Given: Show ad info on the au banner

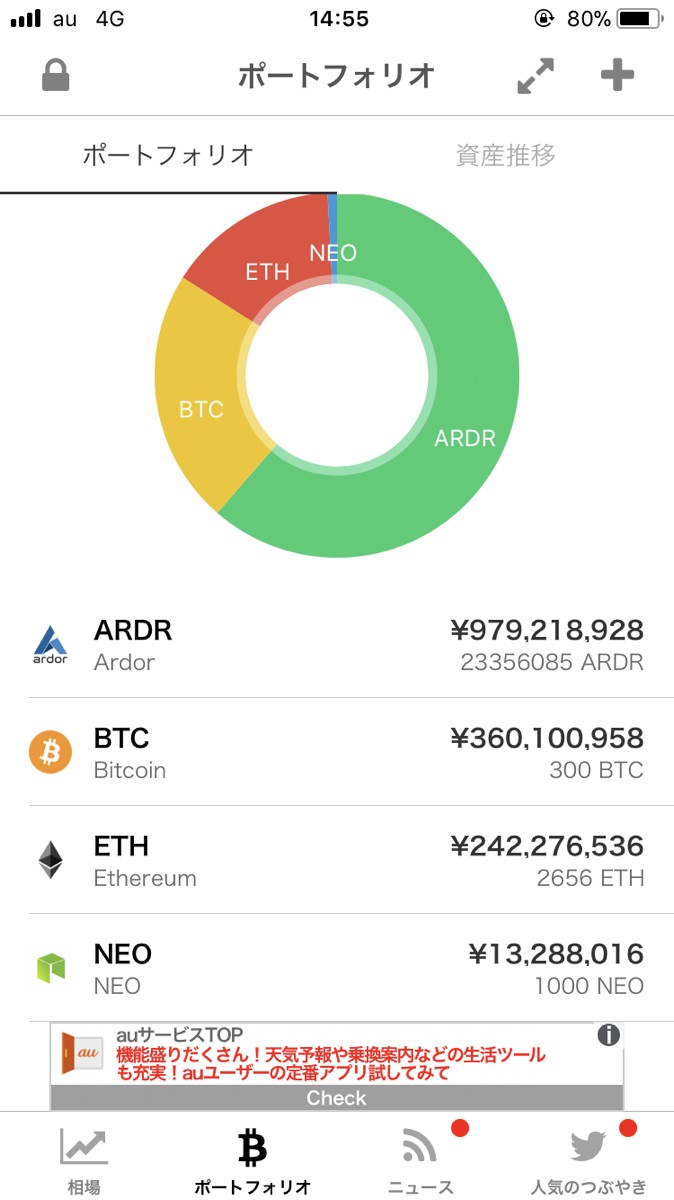Looking at the screenshot, I should (608, 1035).
